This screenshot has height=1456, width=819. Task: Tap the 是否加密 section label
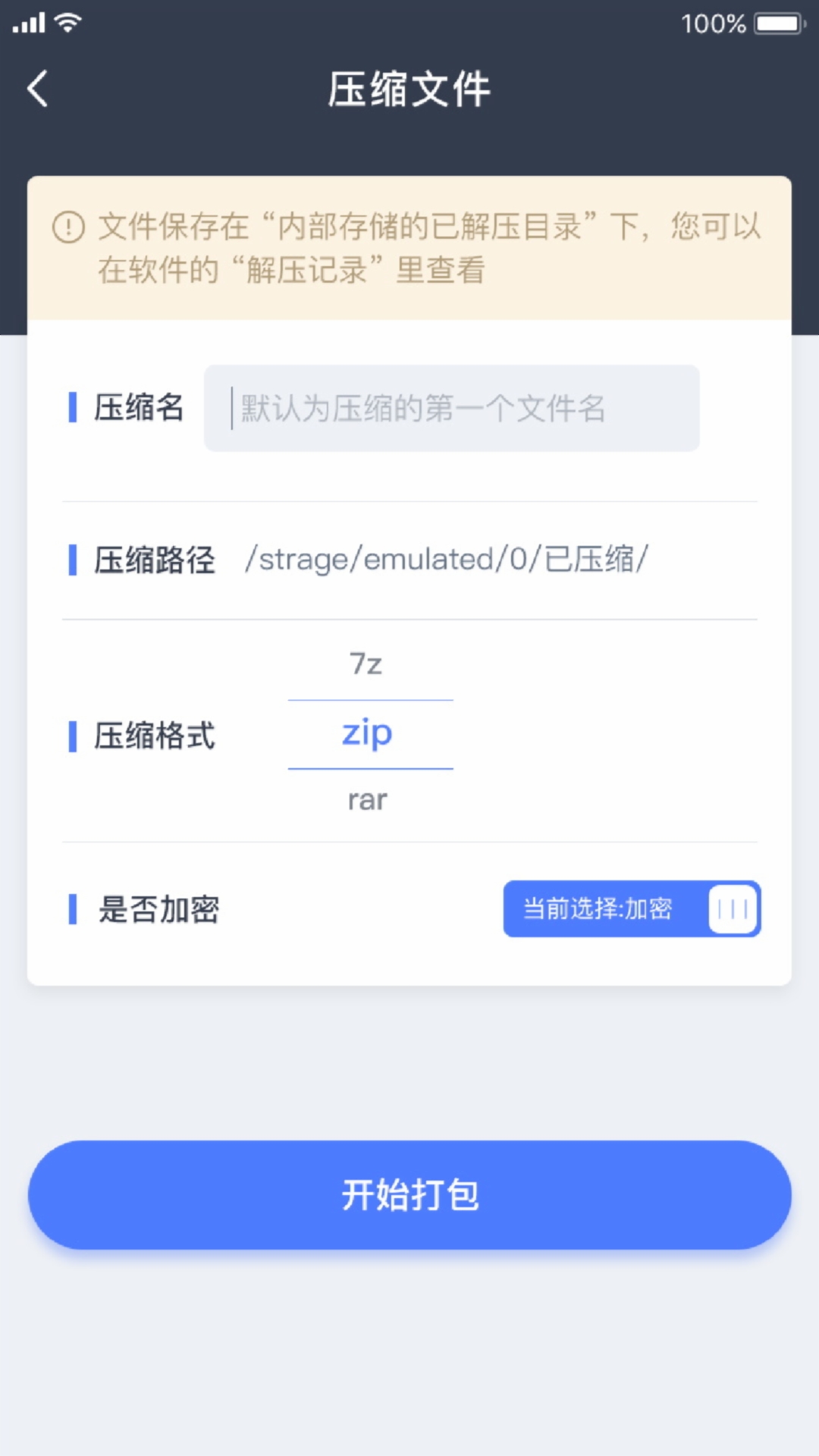click(156, 909)
